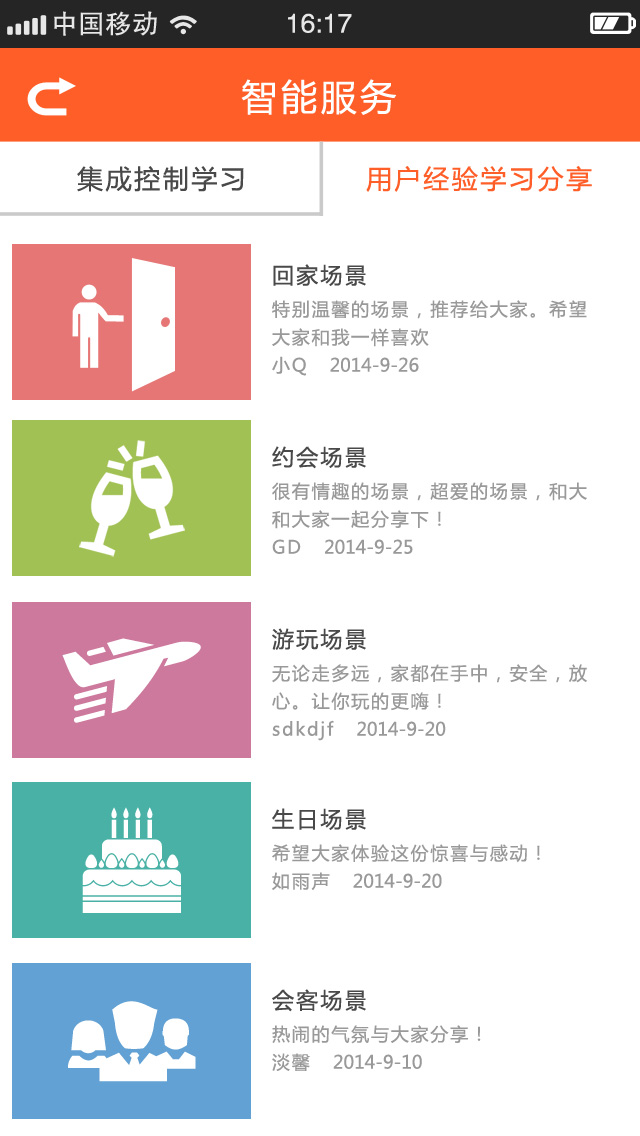The width and height of the screenshot is (640, 1136).
Task: View the 游玩场景 card
Action: pos(320,680)
